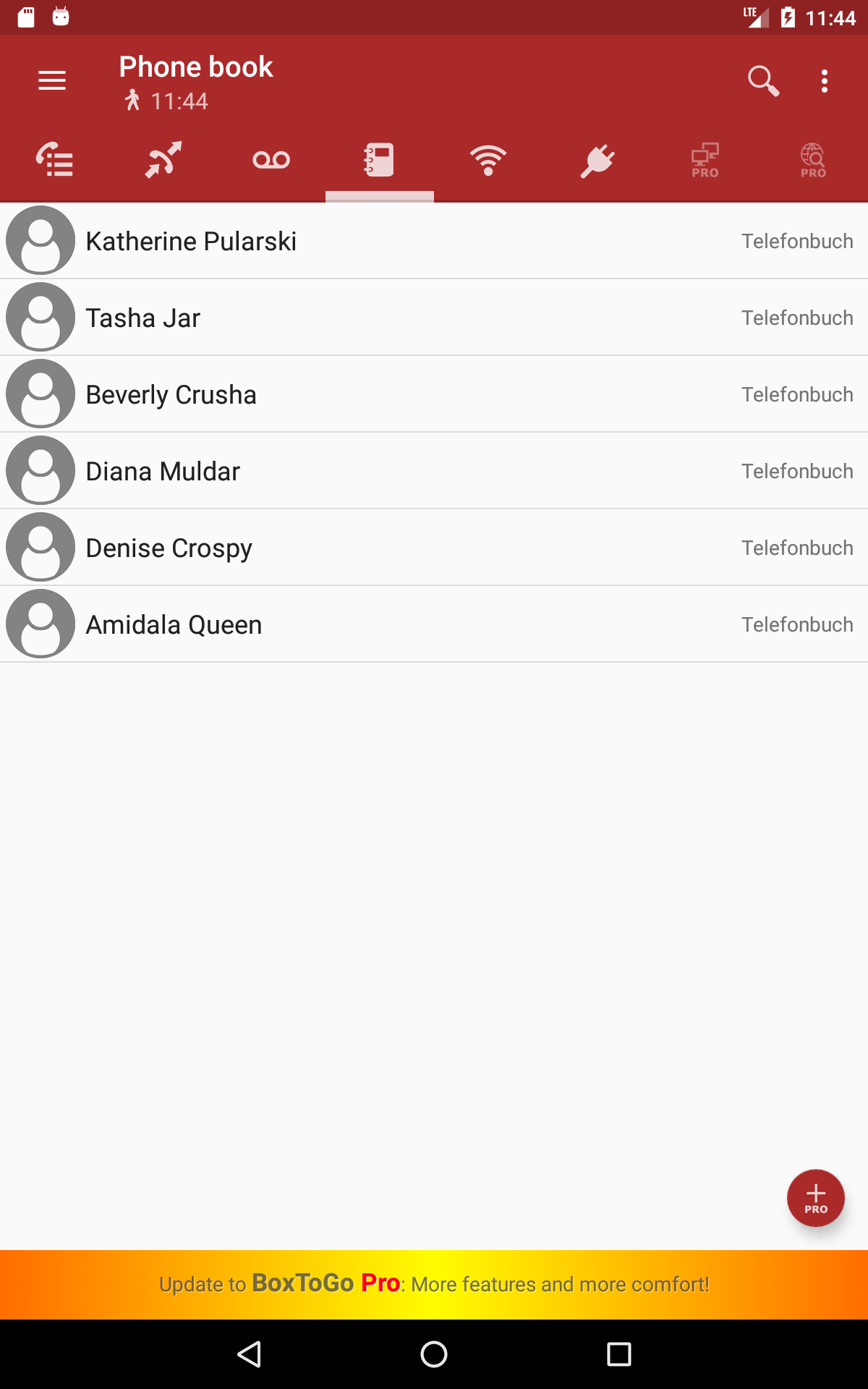Open the hamburger drawer menu

(52, 81)
